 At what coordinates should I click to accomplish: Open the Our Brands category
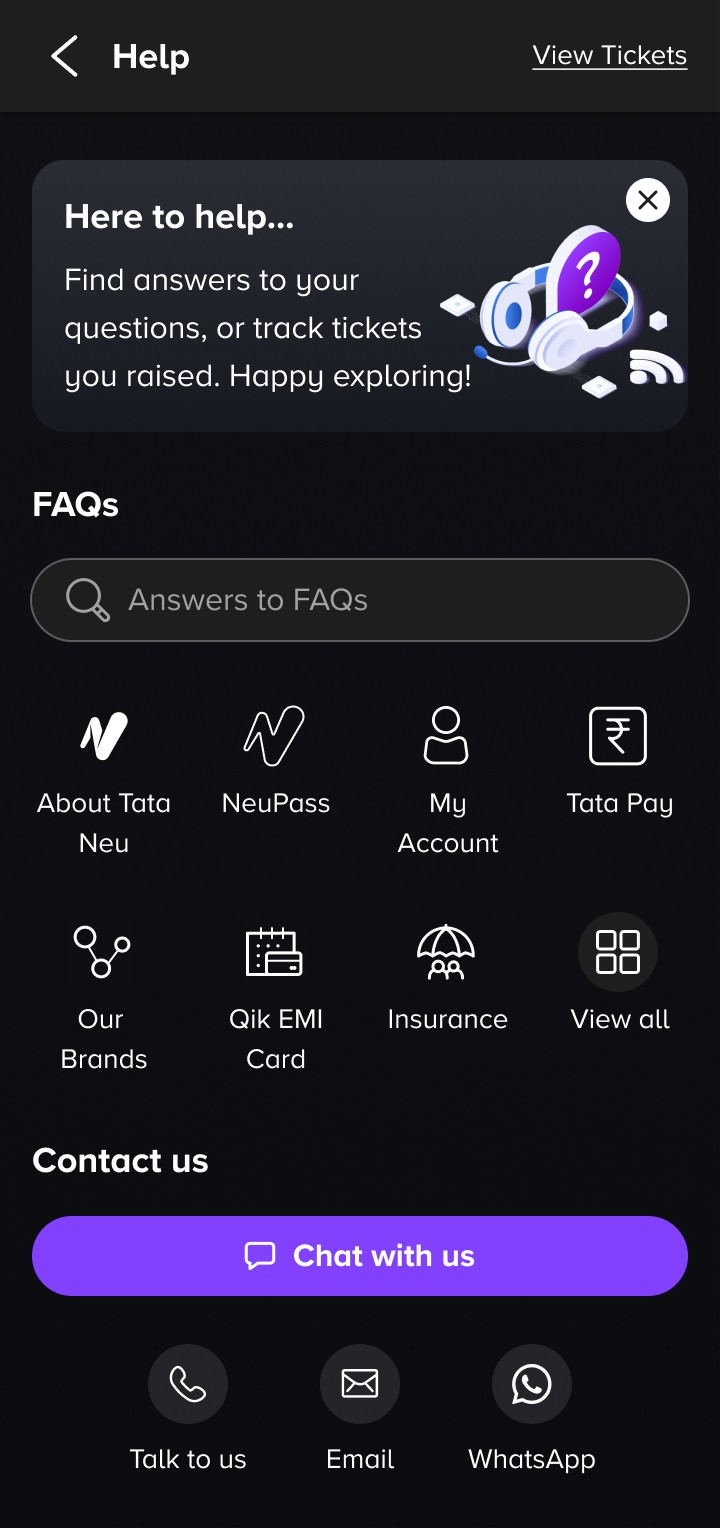[x=103, y=996]
